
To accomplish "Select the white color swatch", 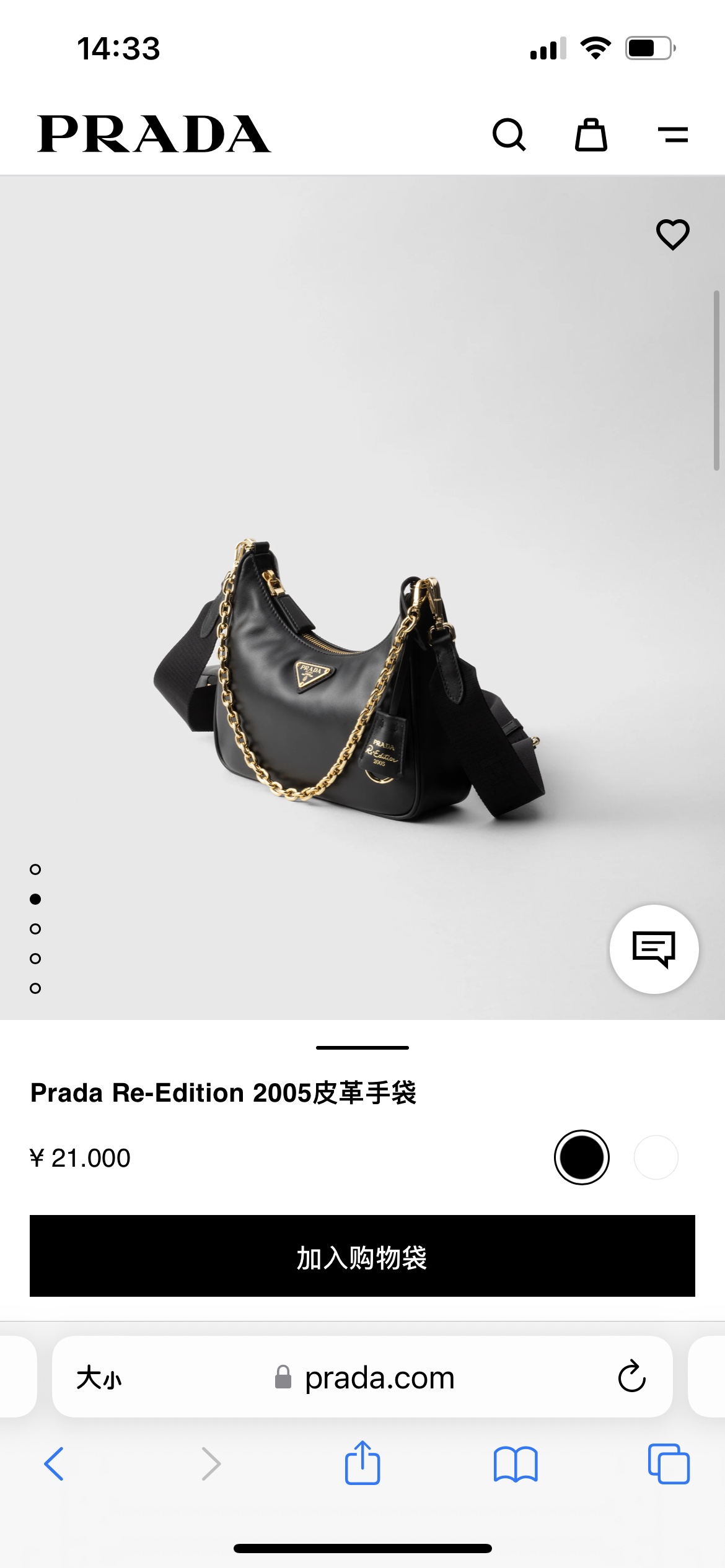I will pyautogui.click(x=656, y=1157).
